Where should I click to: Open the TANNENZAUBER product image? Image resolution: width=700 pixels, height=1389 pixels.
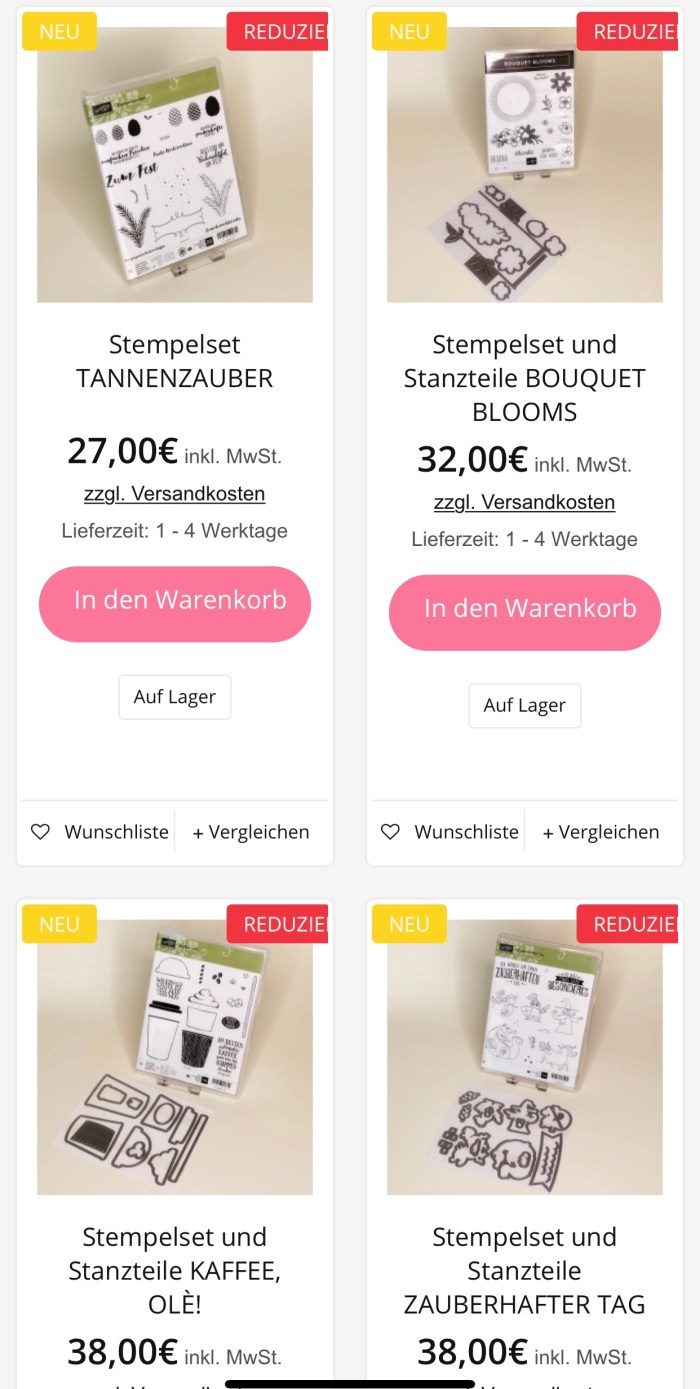pyautogui.click(x=175, y=165)
